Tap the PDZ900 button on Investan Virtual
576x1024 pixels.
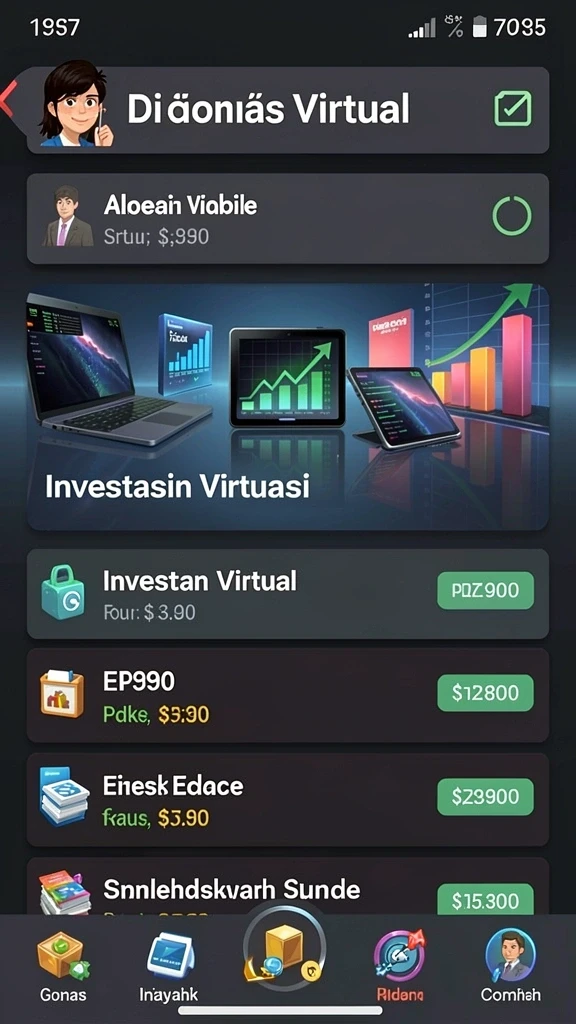click(485, 590)
